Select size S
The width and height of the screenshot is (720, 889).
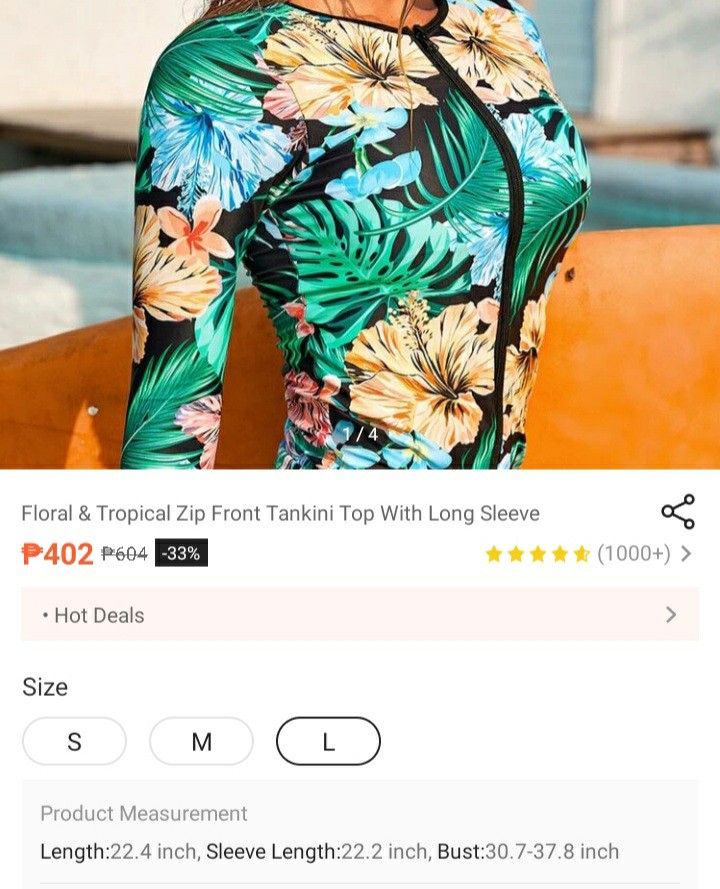pyautogui.click(x=74, y=741)
